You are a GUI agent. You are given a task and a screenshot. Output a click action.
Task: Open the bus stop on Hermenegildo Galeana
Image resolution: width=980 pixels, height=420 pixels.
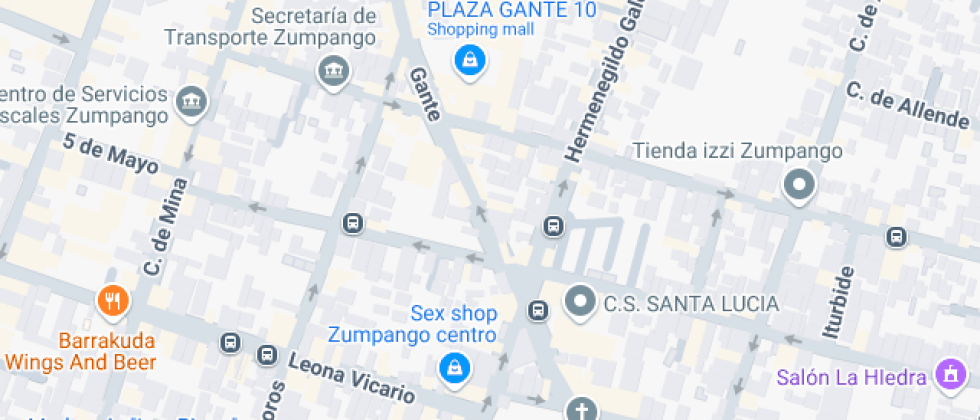click(x=553, y=227)
